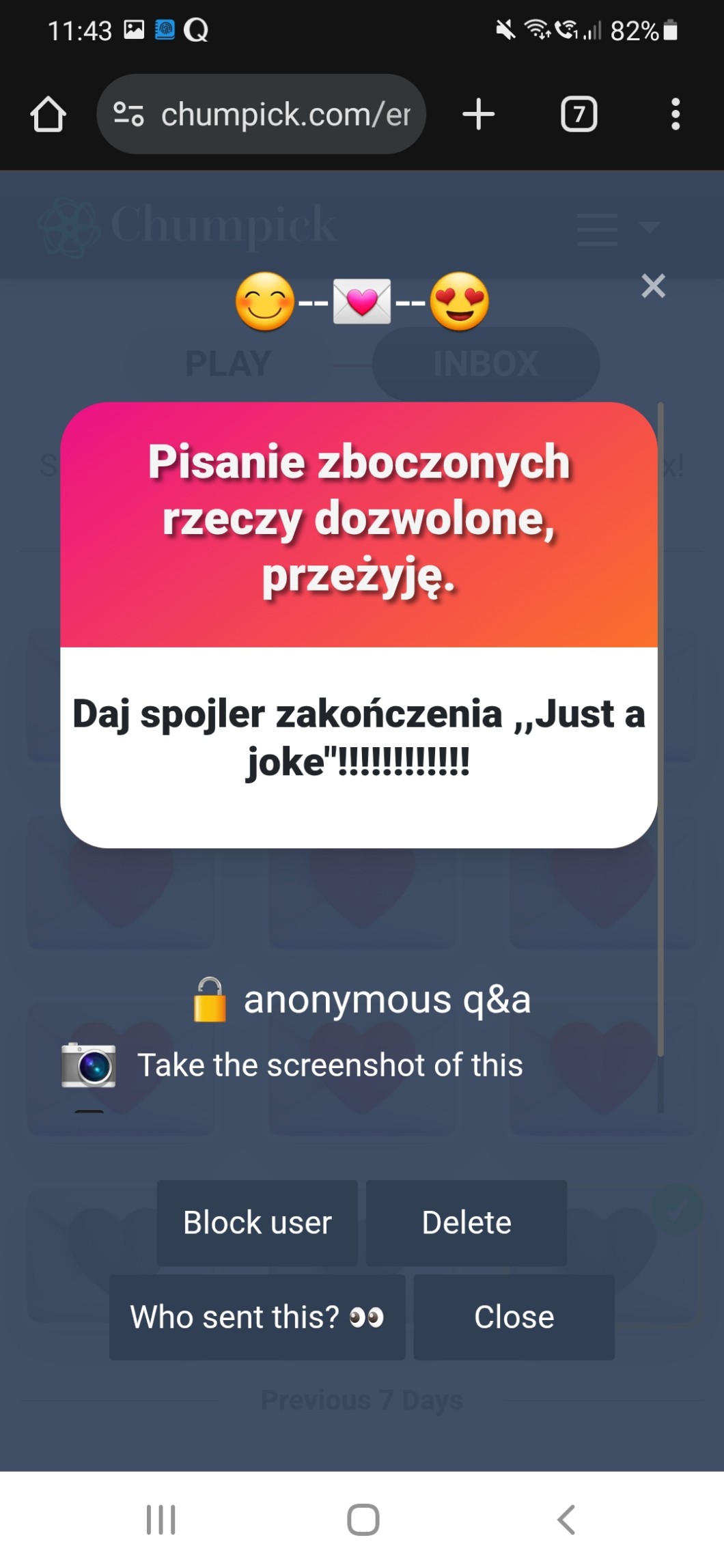Image resolution: width=724 pixels, height=1568 pixels.
Task: Show the open tabs switcher
Action: tap(579, 114)
